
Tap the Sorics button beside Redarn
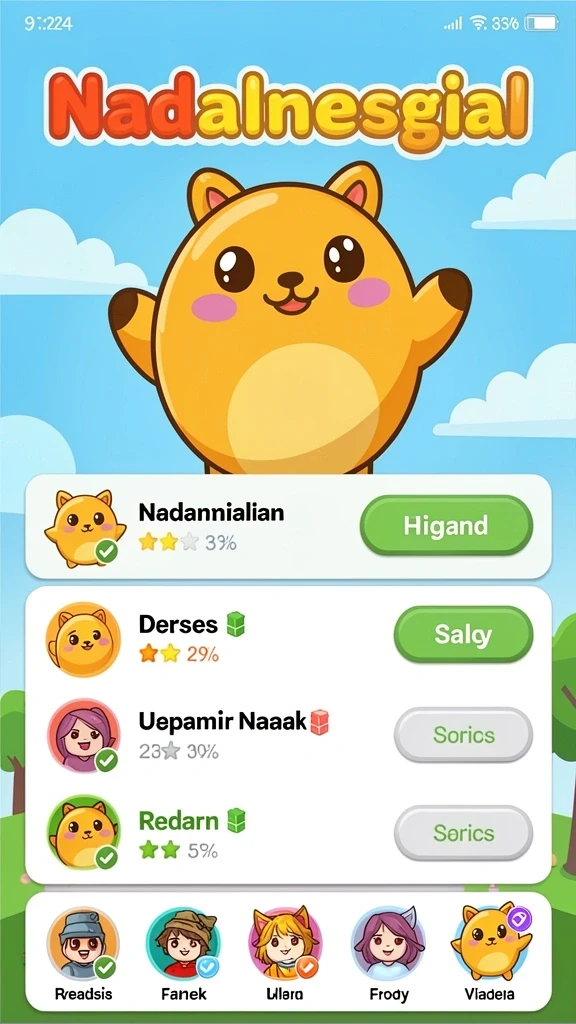click(x=463, y=833)
